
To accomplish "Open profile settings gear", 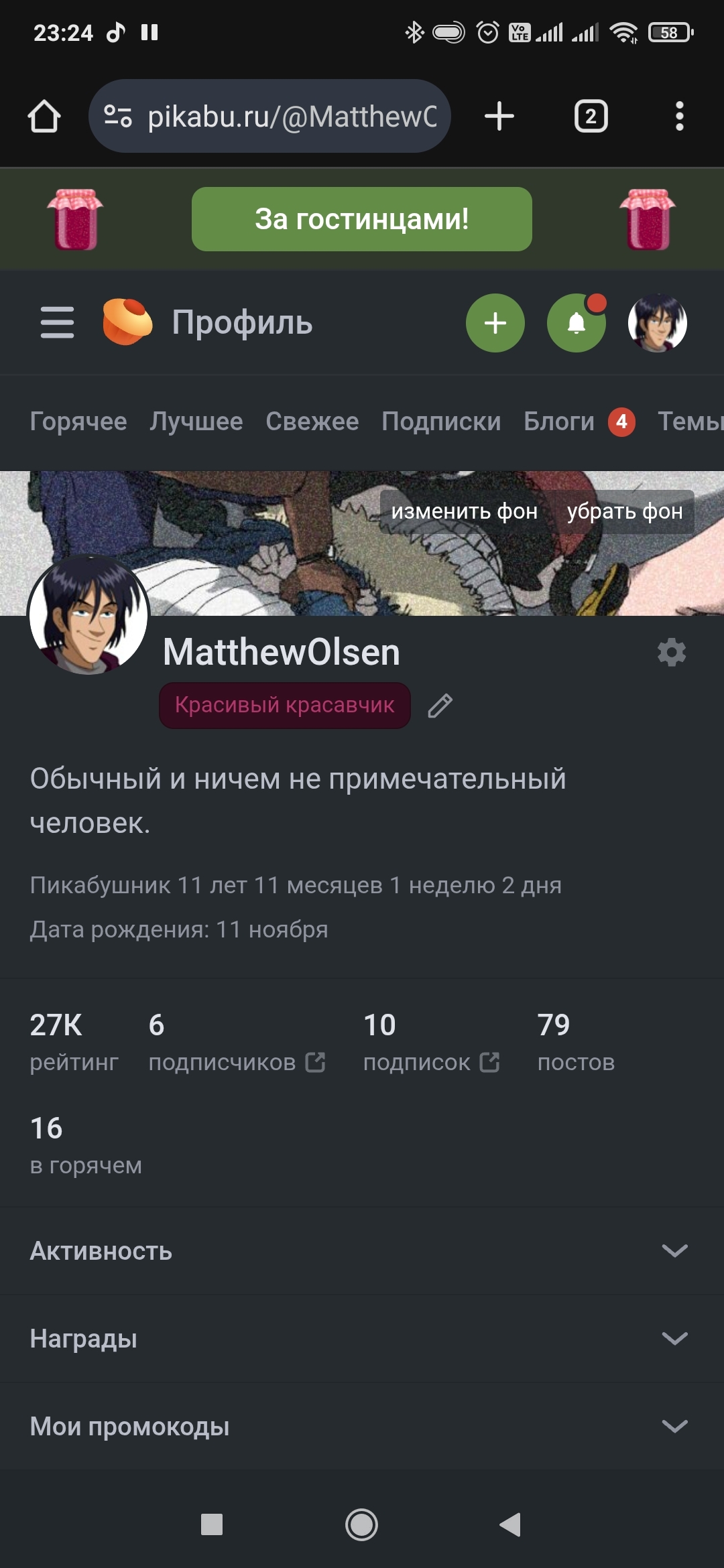I will [671, 652].
